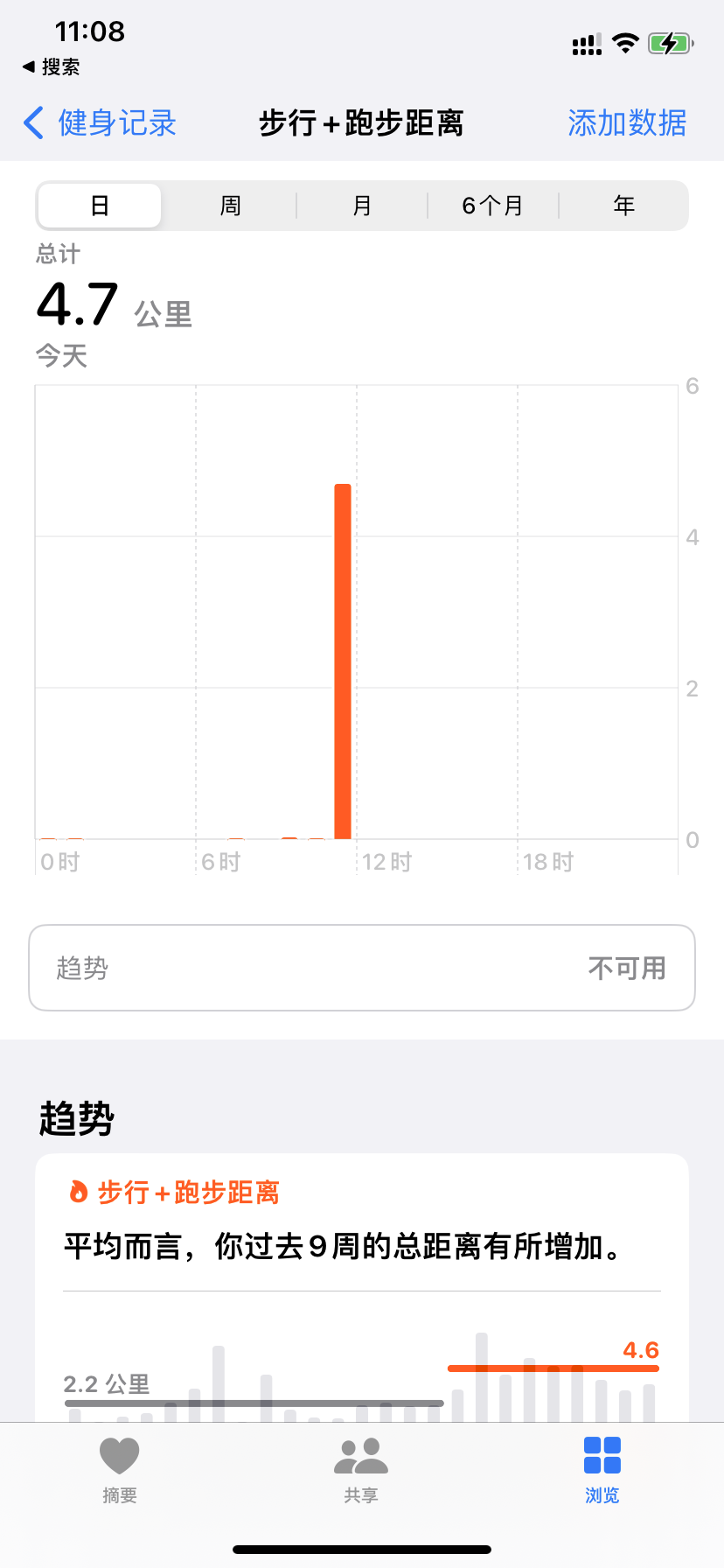Return to 搜索 via status bar back

pyautogui.click(x=51, y=66)
